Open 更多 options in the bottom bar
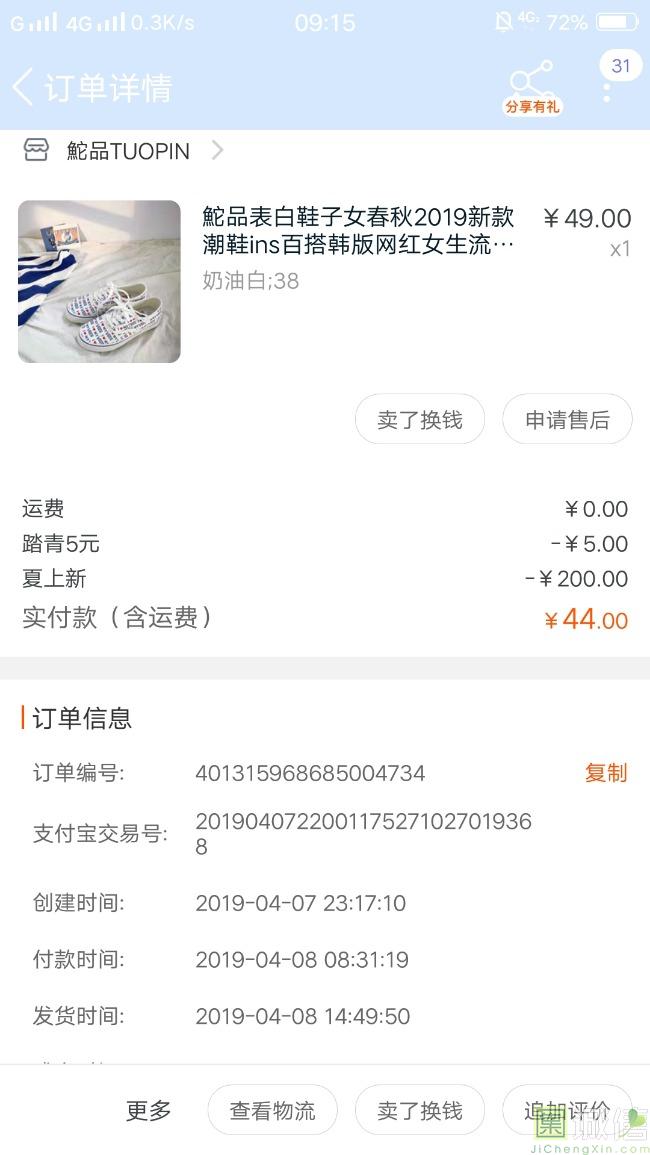Viewport: 650px width, 1155px height. click(148, 1110)
